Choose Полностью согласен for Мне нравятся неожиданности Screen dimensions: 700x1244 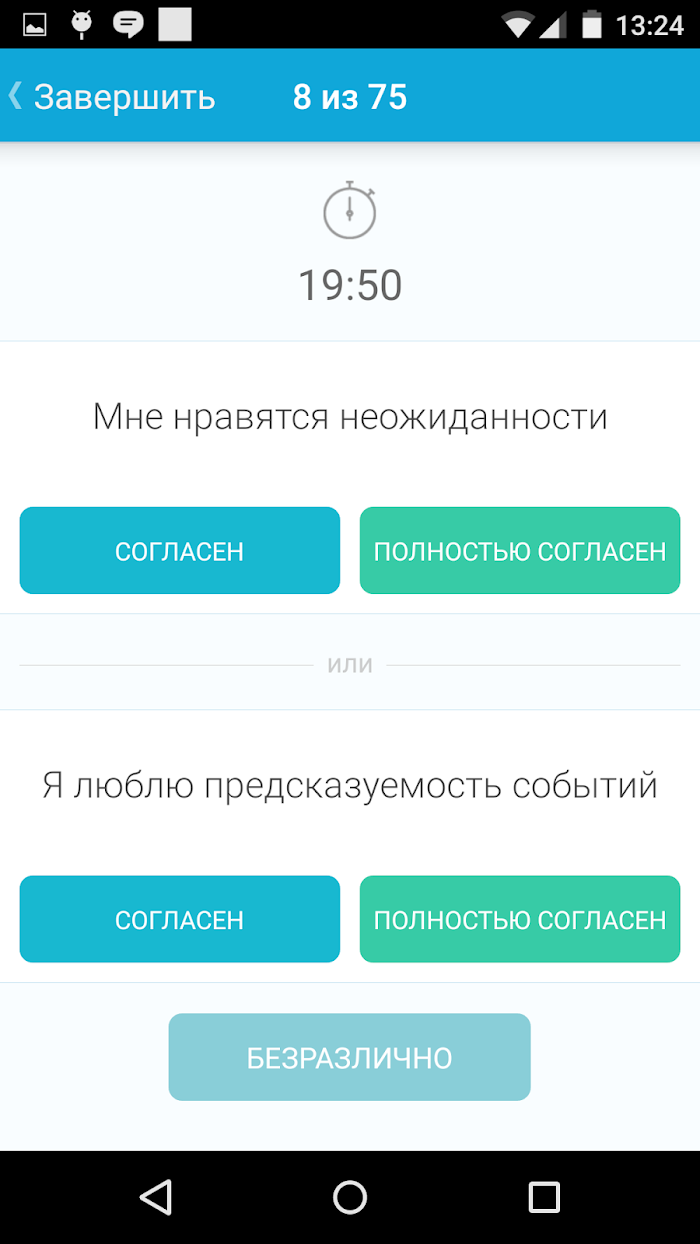coord(520,551)
